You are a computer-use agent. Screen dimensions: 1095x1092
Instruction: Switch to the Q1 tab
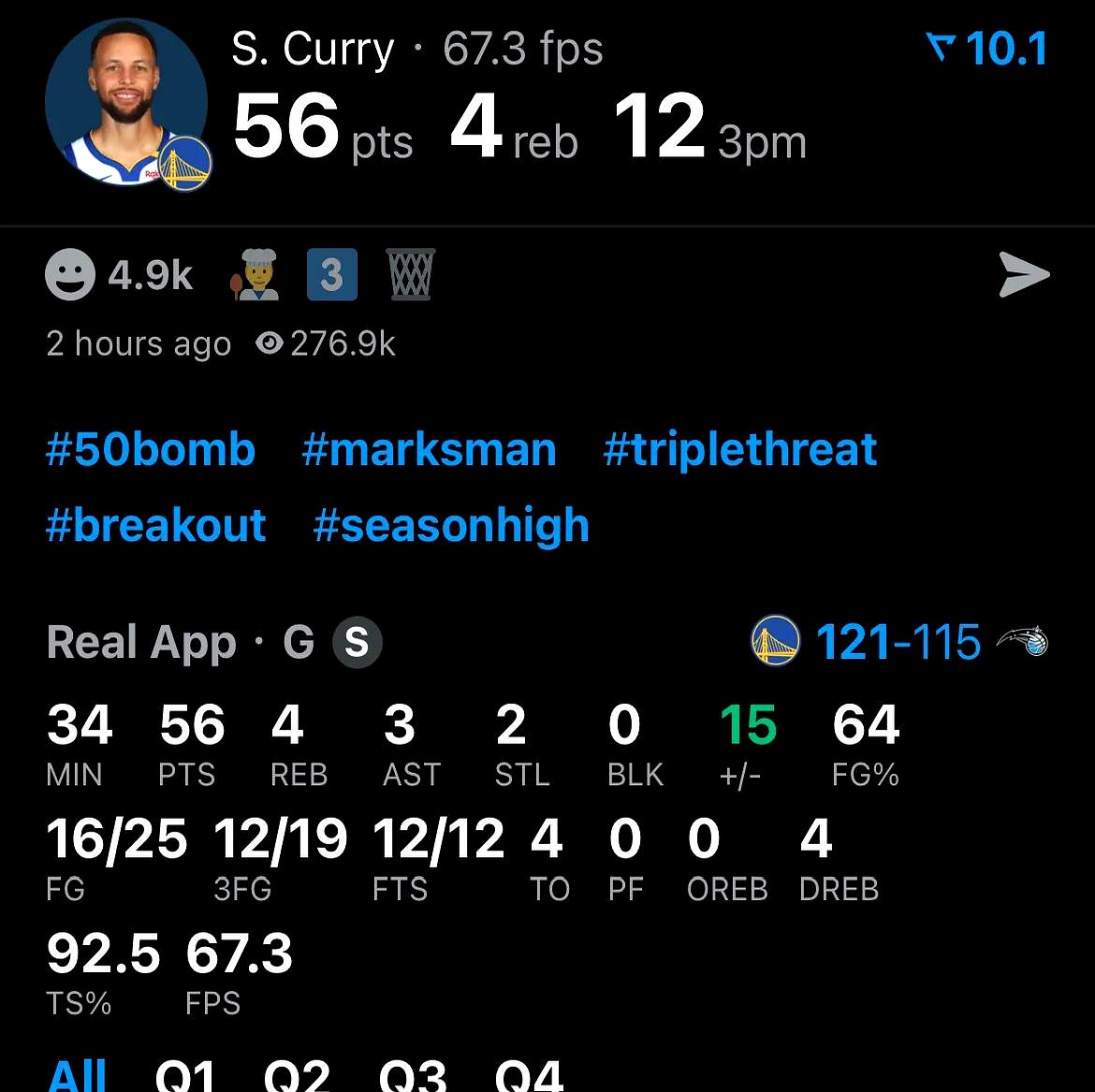pyautogui.click(x=185, y=1074)
